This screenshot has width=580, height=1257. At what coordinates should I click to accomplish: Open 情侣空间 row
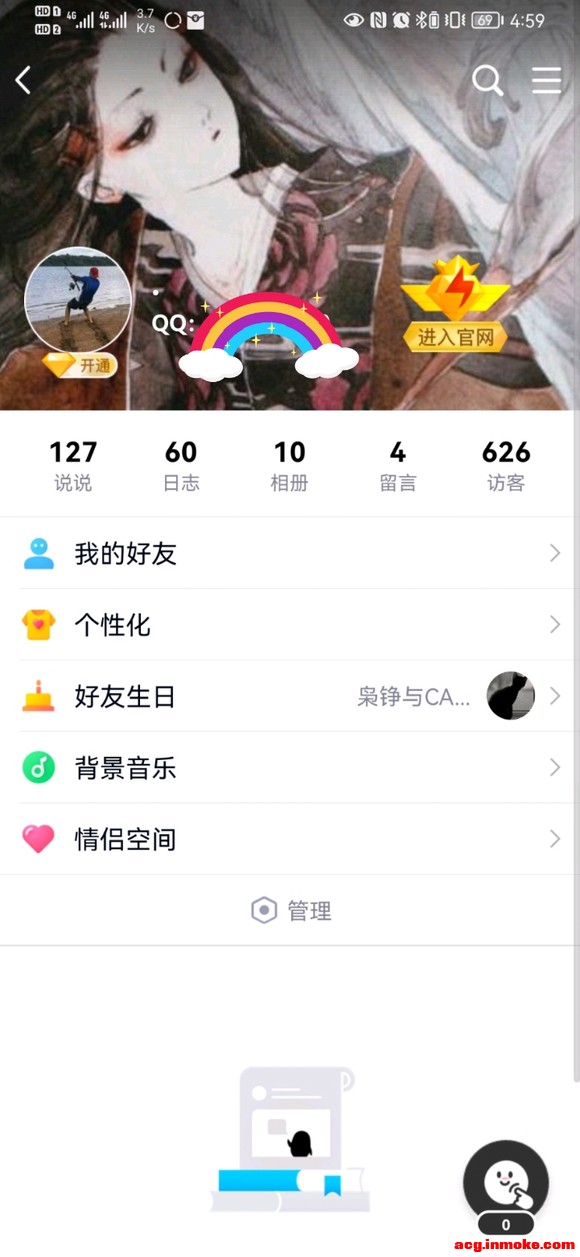pyautogui.click(x=290, y=839)
